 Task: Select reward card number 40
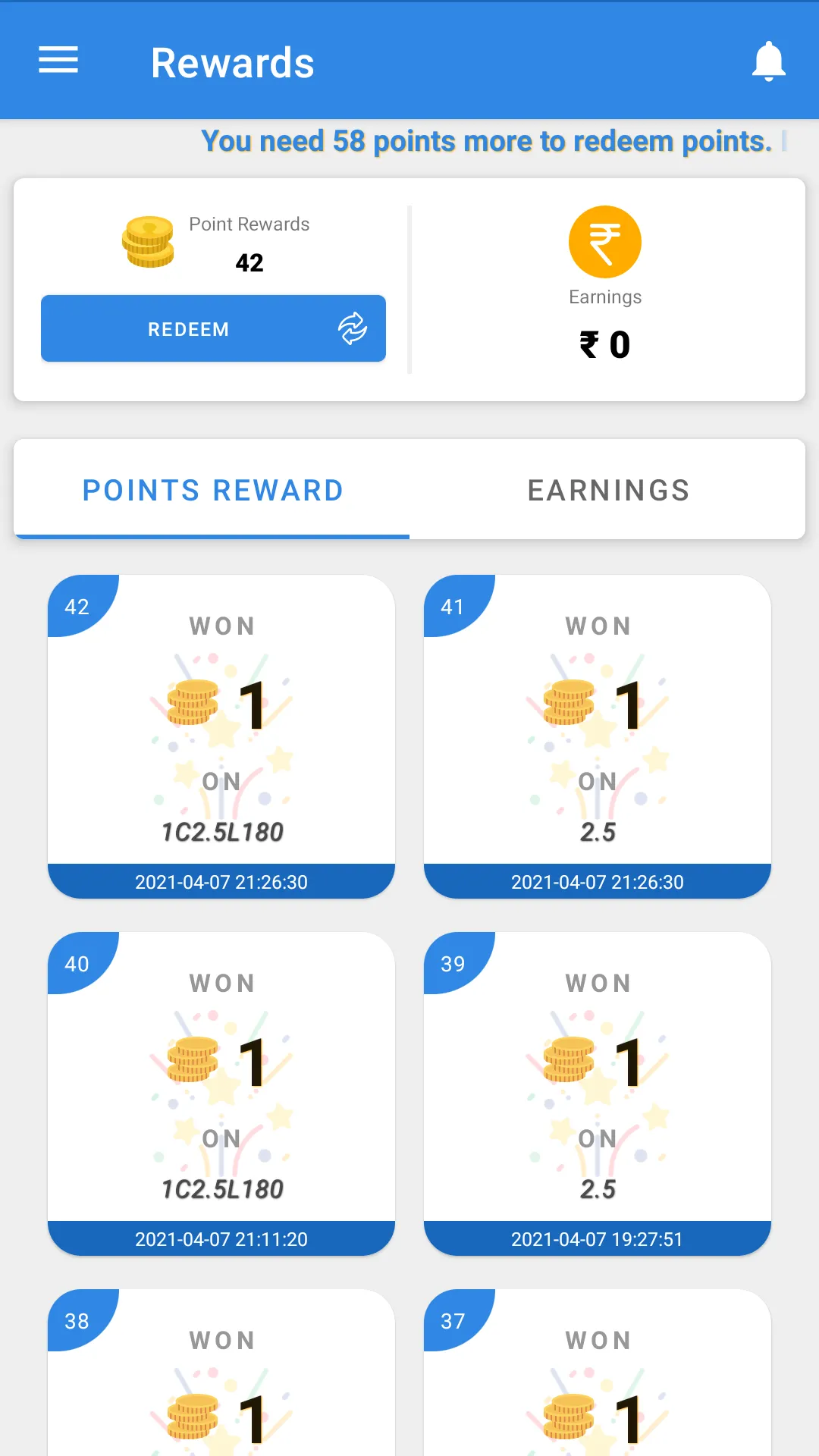(x=221, y=1092)
